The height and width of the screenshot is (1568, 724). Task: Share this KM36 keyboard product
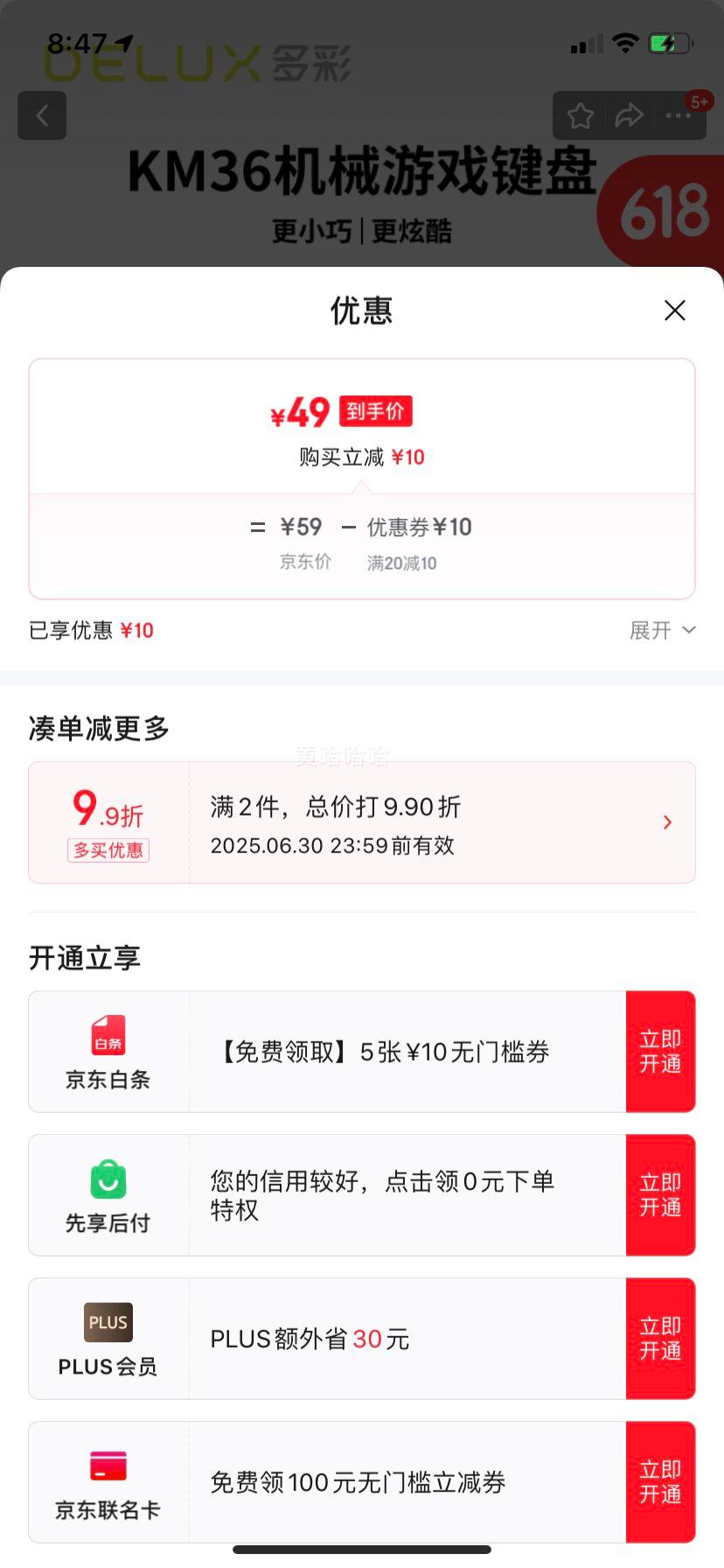tap(629, 115)
